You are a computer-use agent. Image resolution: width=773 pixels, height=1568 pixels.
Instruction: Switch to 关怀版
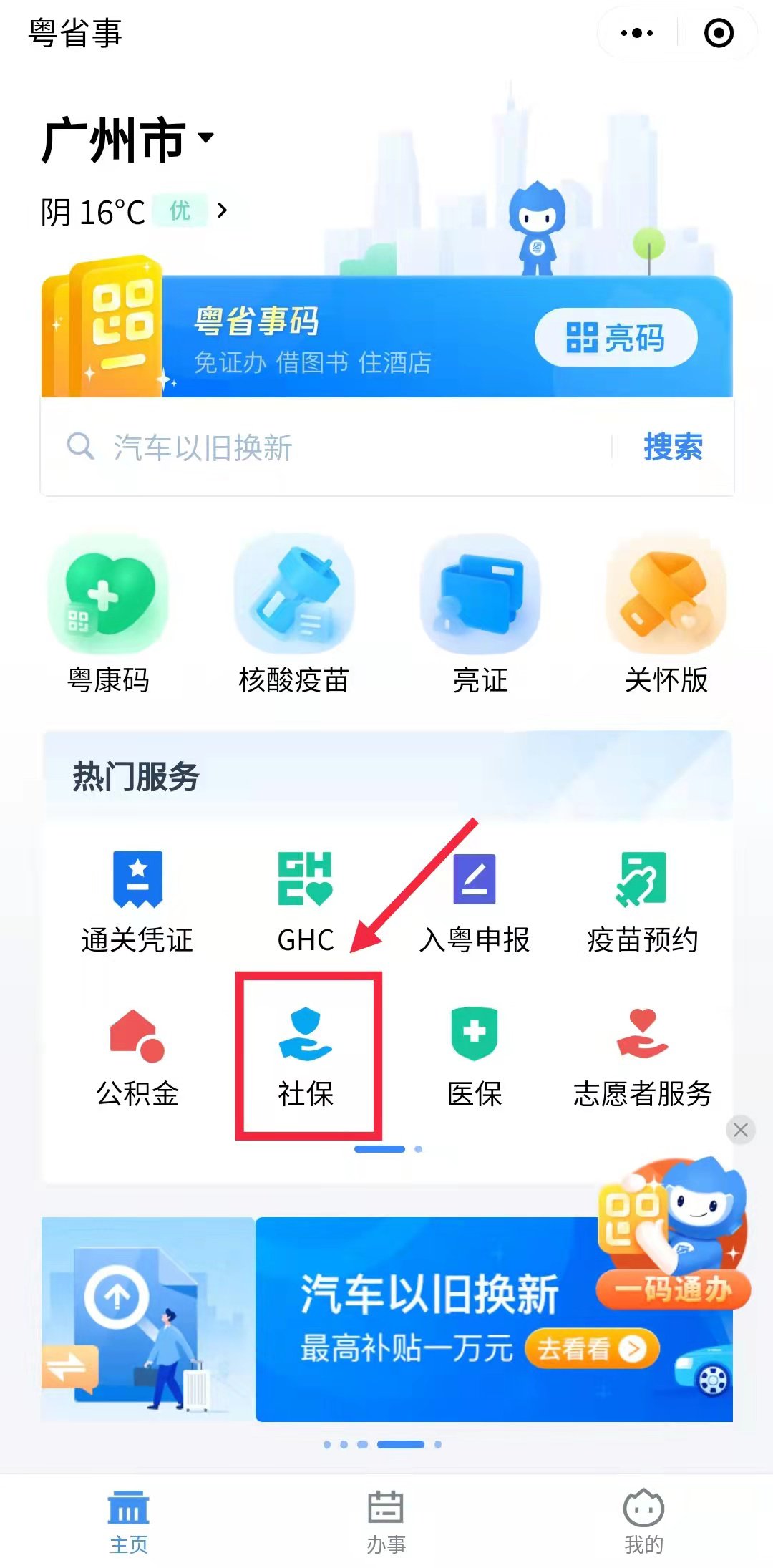pyautogui.click(x=666, y=616)
